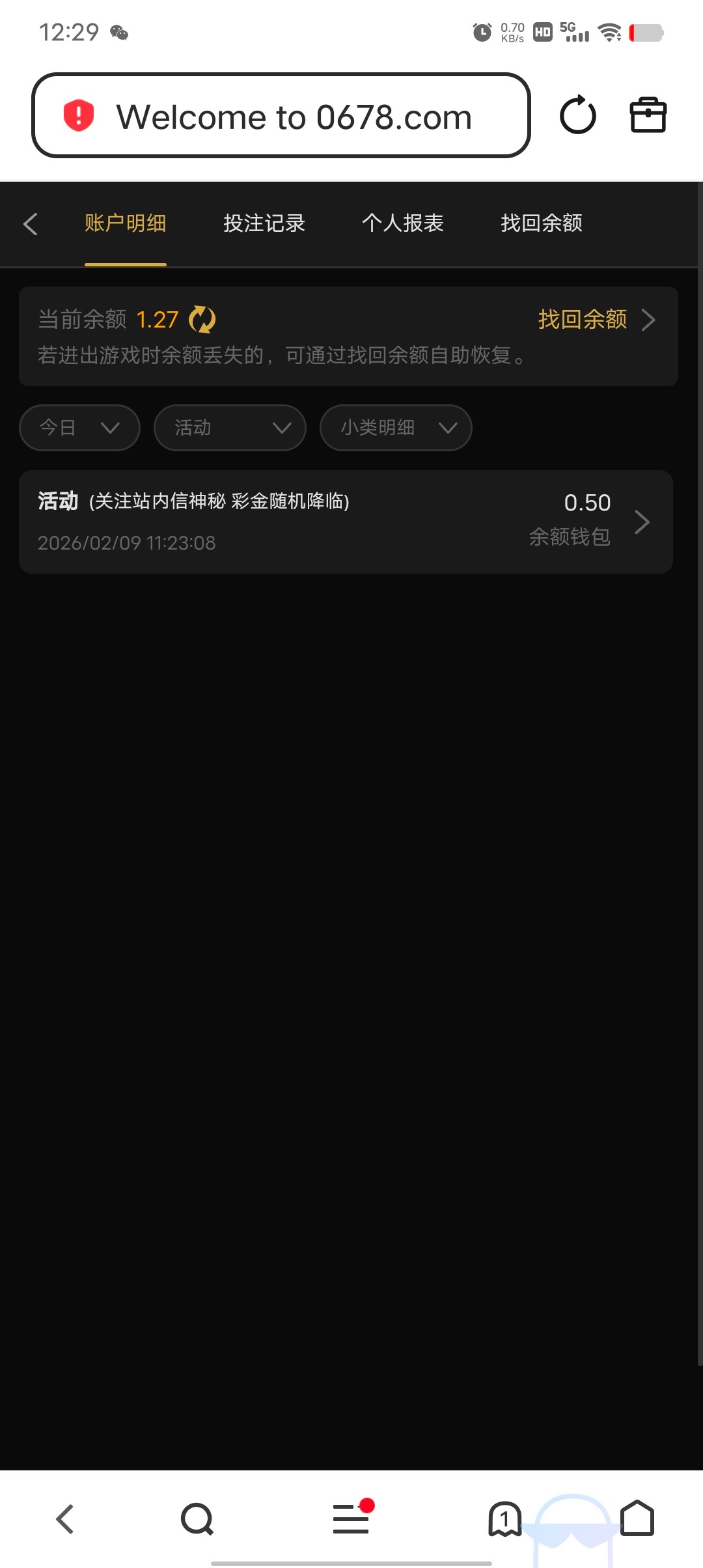This screenshot has width=703, height=1568.
Task: Navigate back using the top-left chevron
Action: point(31,223)
